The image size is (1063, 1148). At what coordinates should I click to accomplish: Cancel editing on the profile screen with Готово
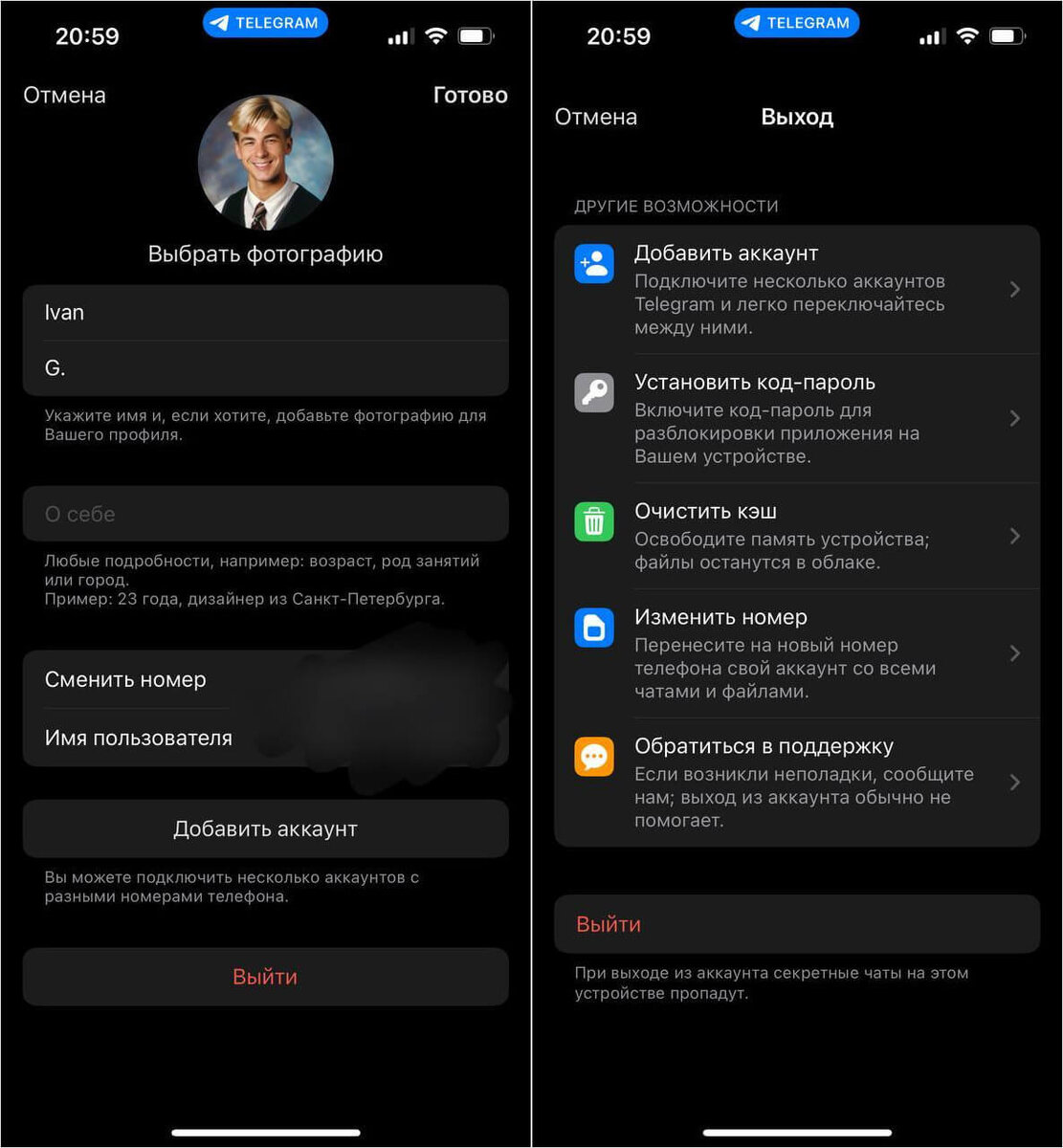[x=64, y=95]
